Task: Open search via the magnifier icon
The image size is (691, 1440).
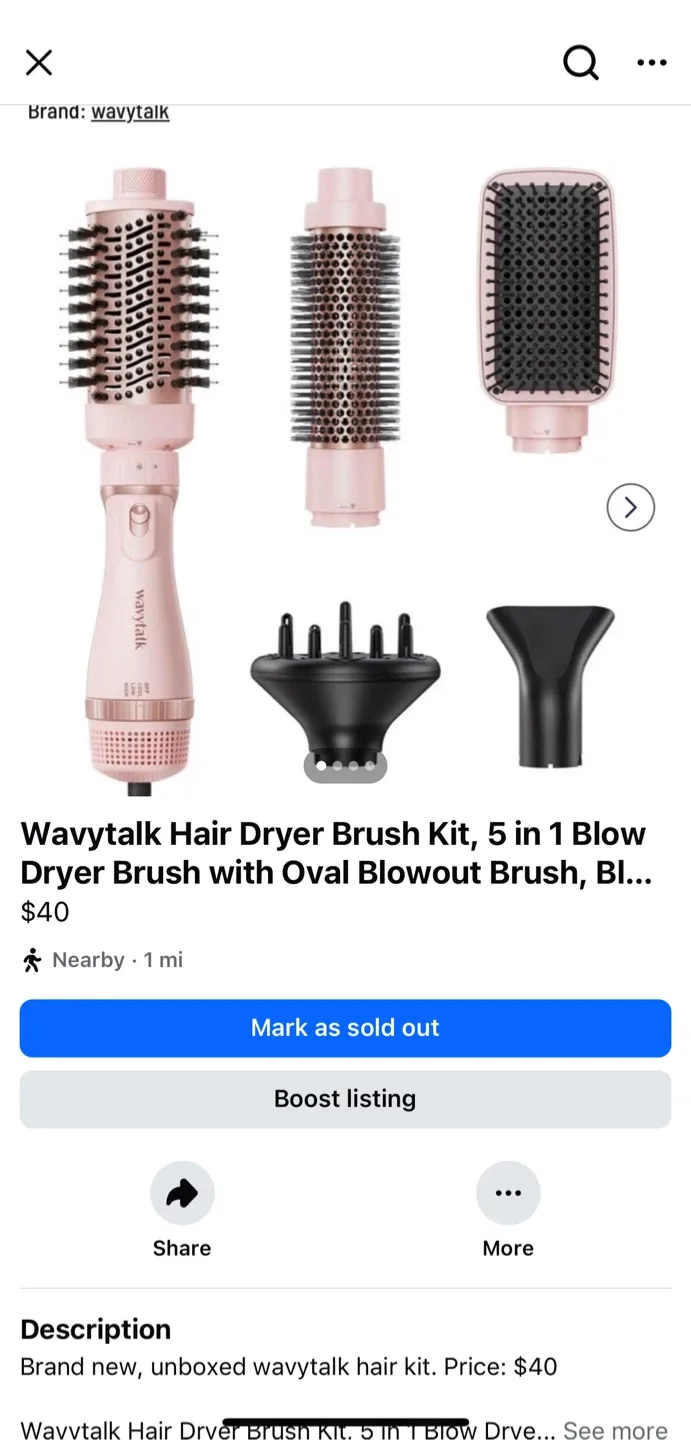Action: [x=581, y=63]
